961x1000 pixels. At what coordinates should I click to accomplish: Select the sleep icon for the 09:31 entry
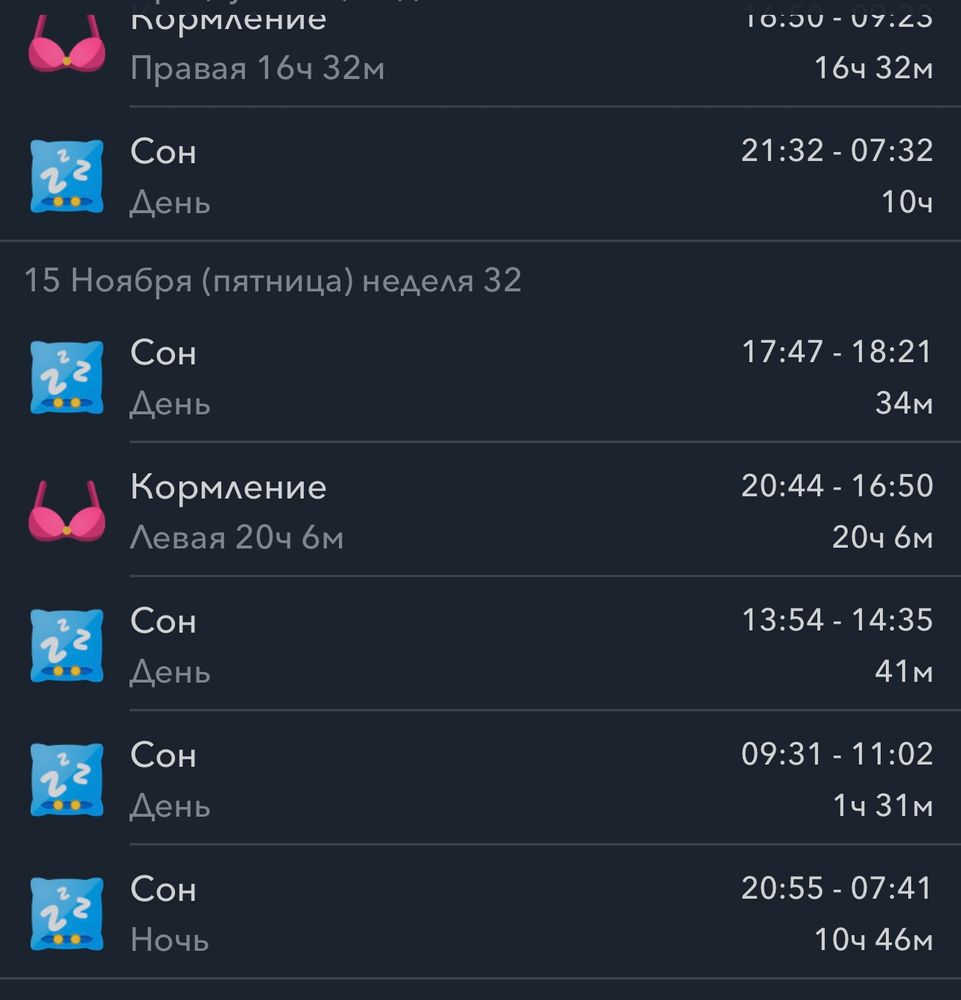click(66, 780)
